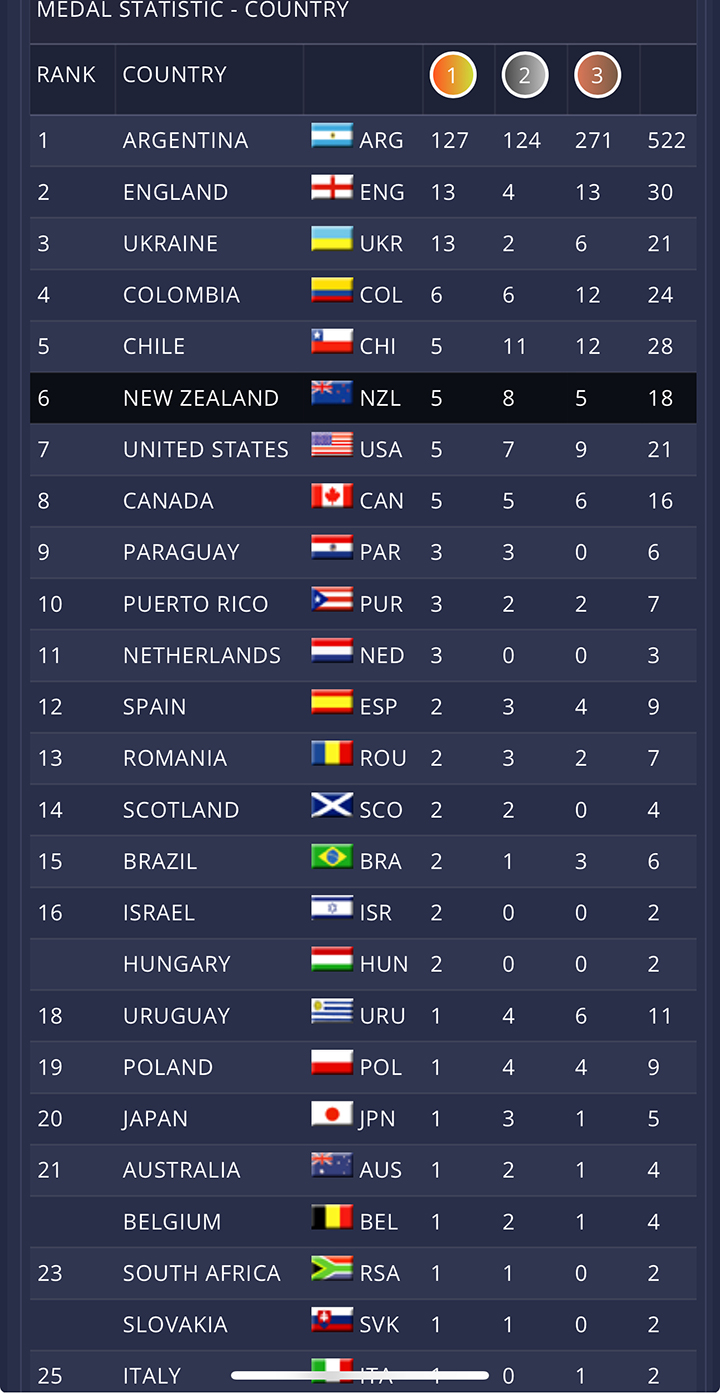This screenshot has width=720, height=1393.
Task: Open the Argentina country row
Action: point(363,141)
